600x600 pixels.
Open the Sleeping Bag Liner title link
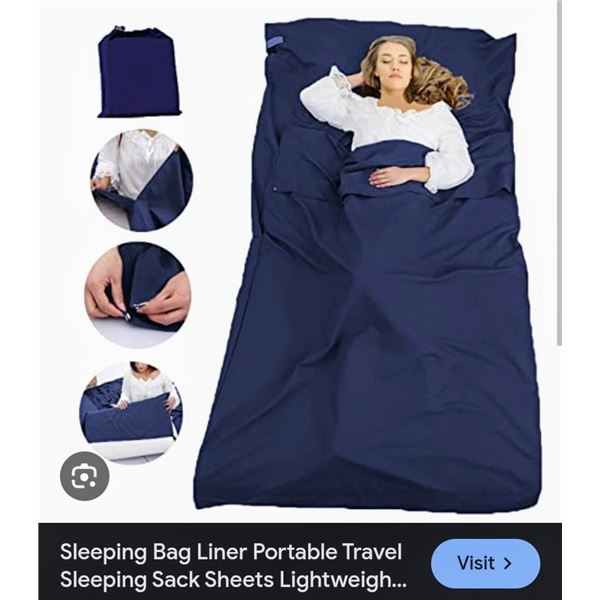[232, 564]
